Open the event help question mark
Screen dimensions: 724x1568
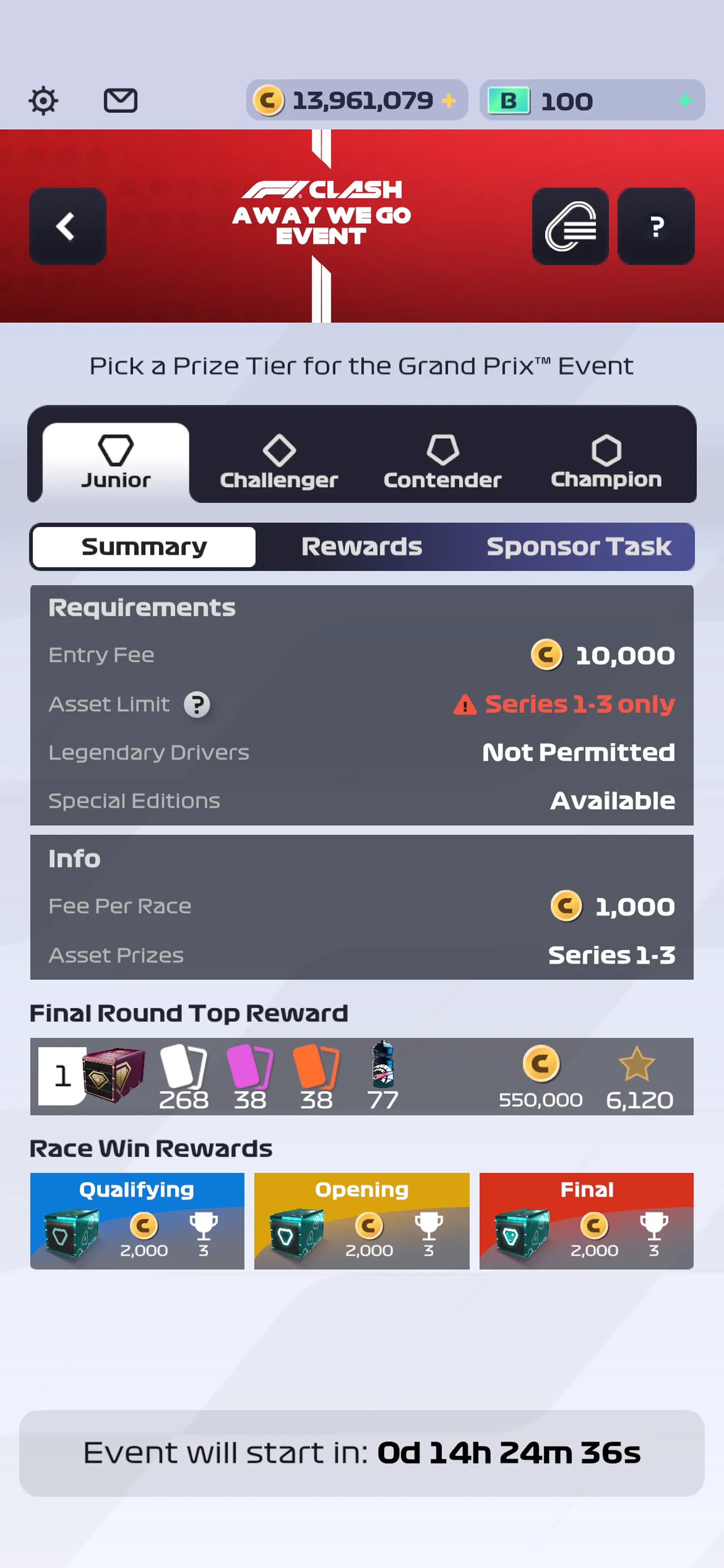click(x=655, y=226)
